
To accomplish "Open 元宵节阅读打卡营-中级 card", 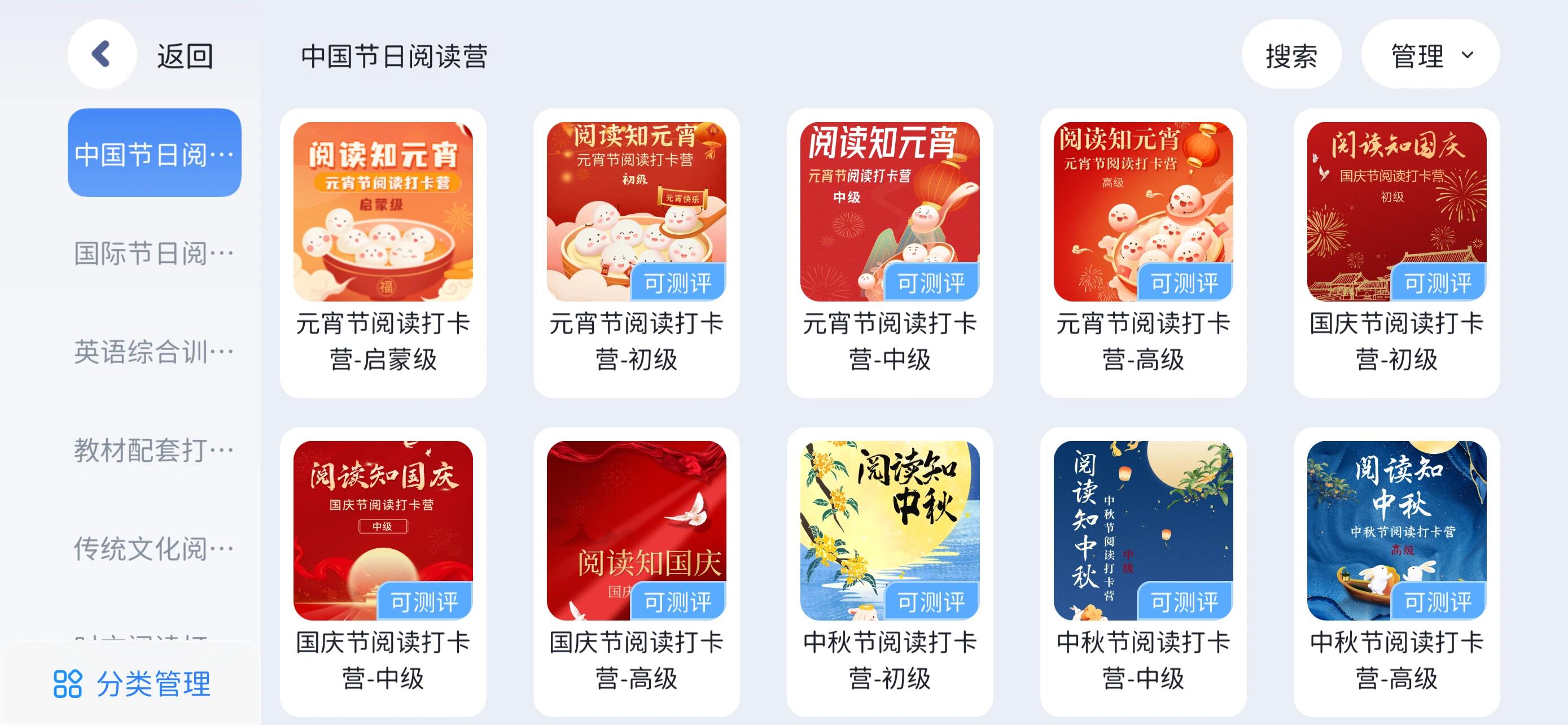I will coord(890,252).
